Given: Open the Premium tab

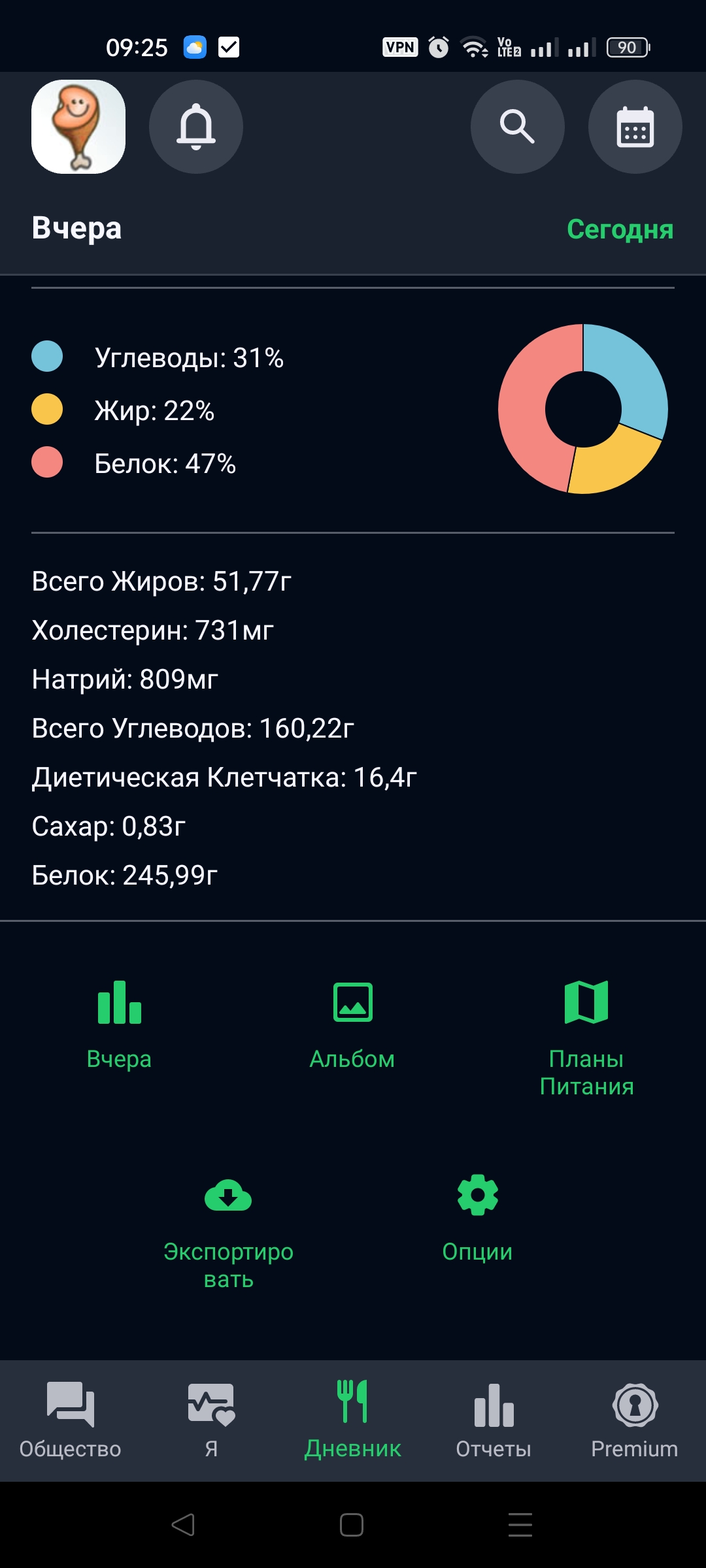Looking at the screenshot, I should 635,1420.
